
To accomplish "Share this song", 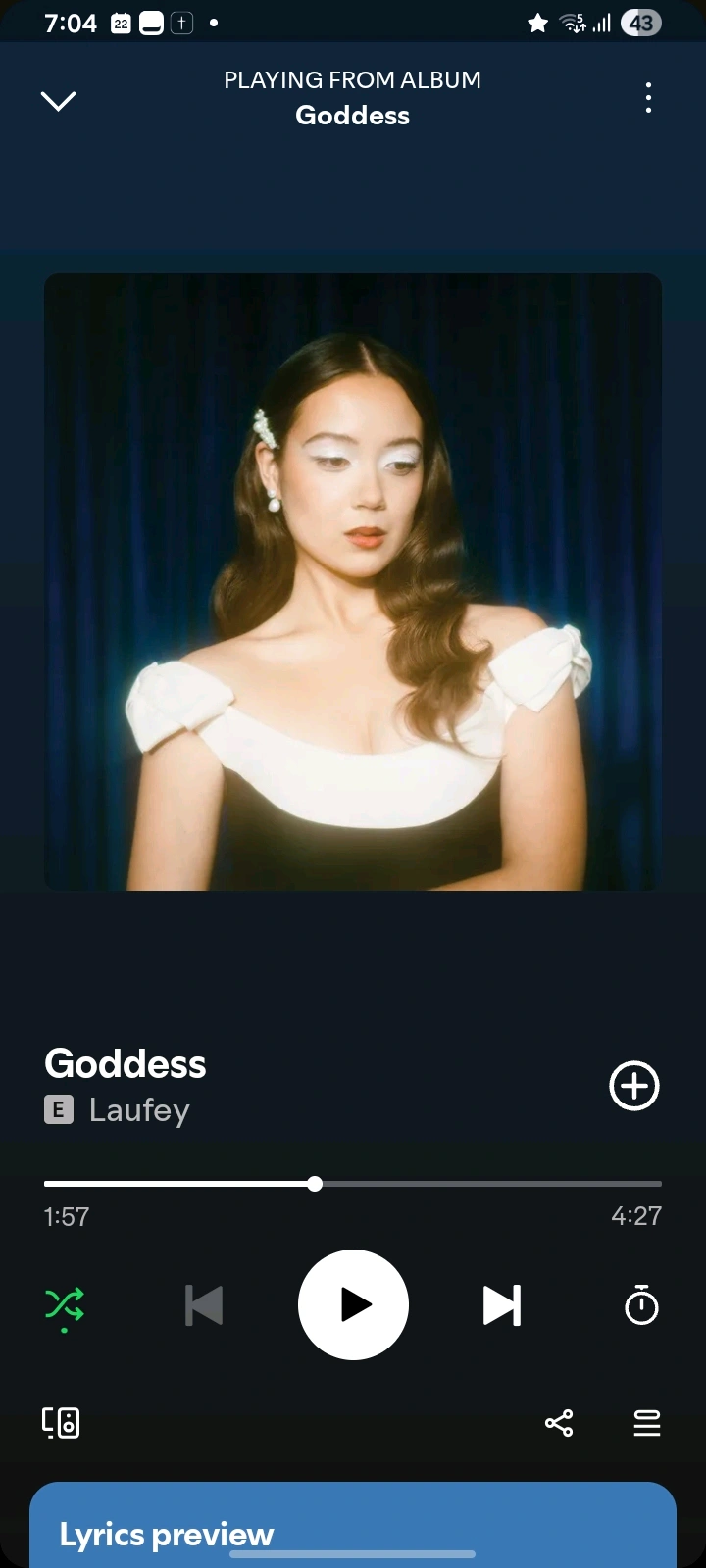I will click(x=559, y=1423).
